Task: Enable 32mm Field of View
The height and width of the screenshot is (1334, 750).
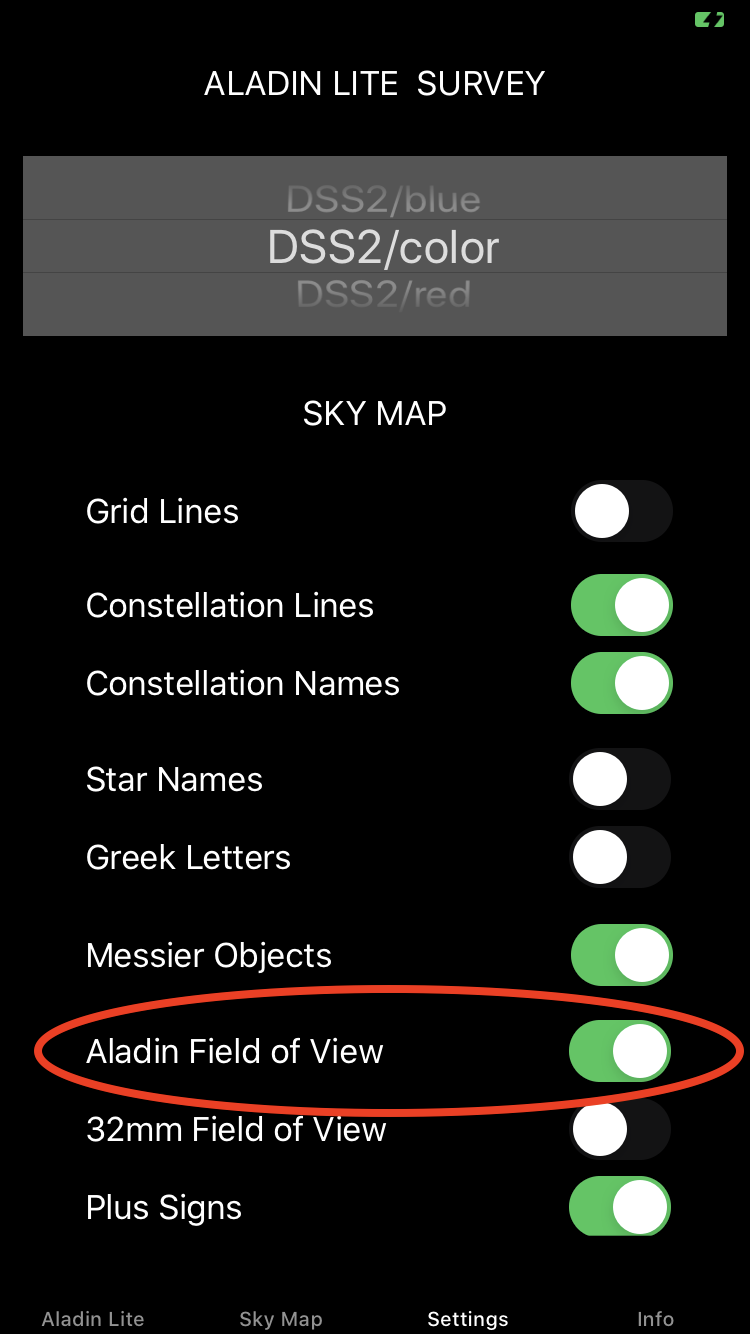Action: (x=620, y=1129)
